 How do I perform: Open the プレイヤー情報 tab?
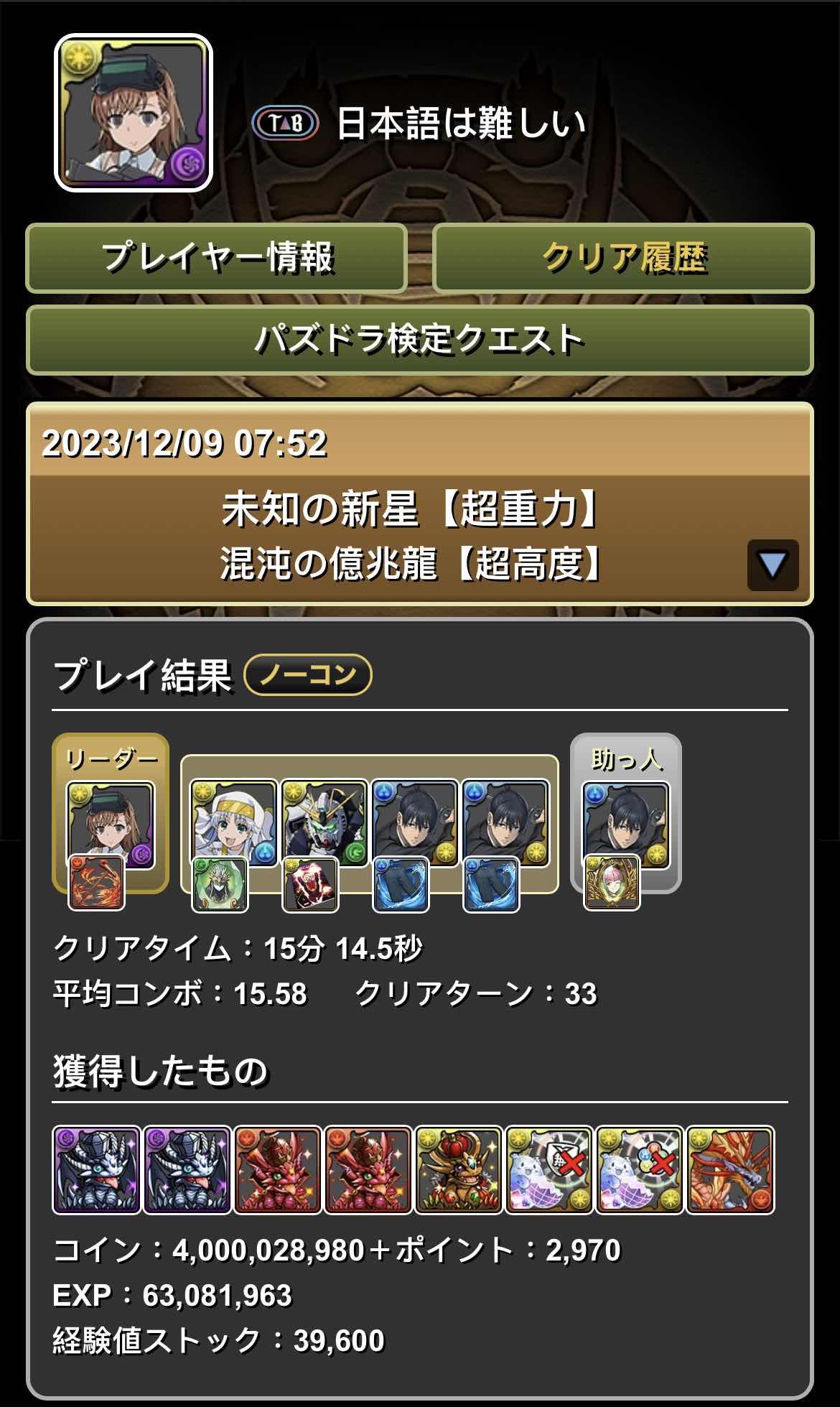pos(216,258)
